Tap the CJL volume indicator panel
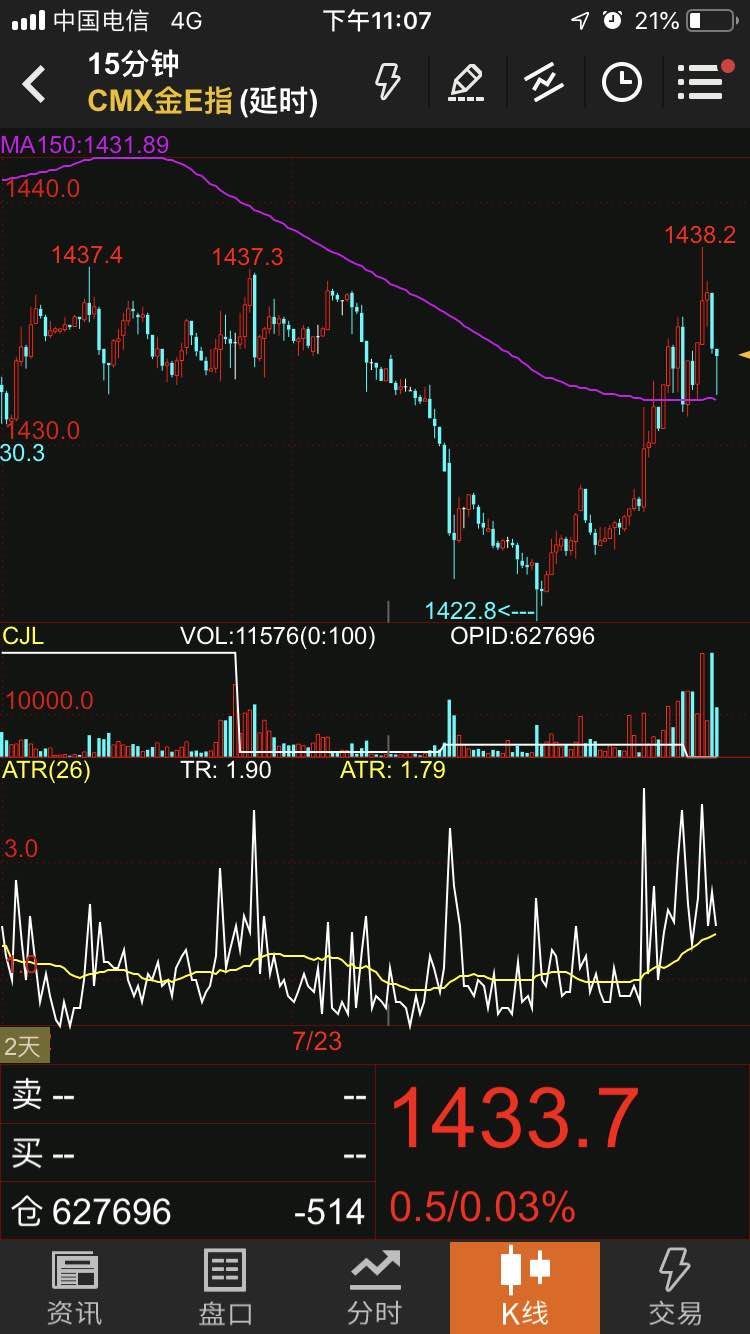The image size is (750, 1334). tap(375, 691)
